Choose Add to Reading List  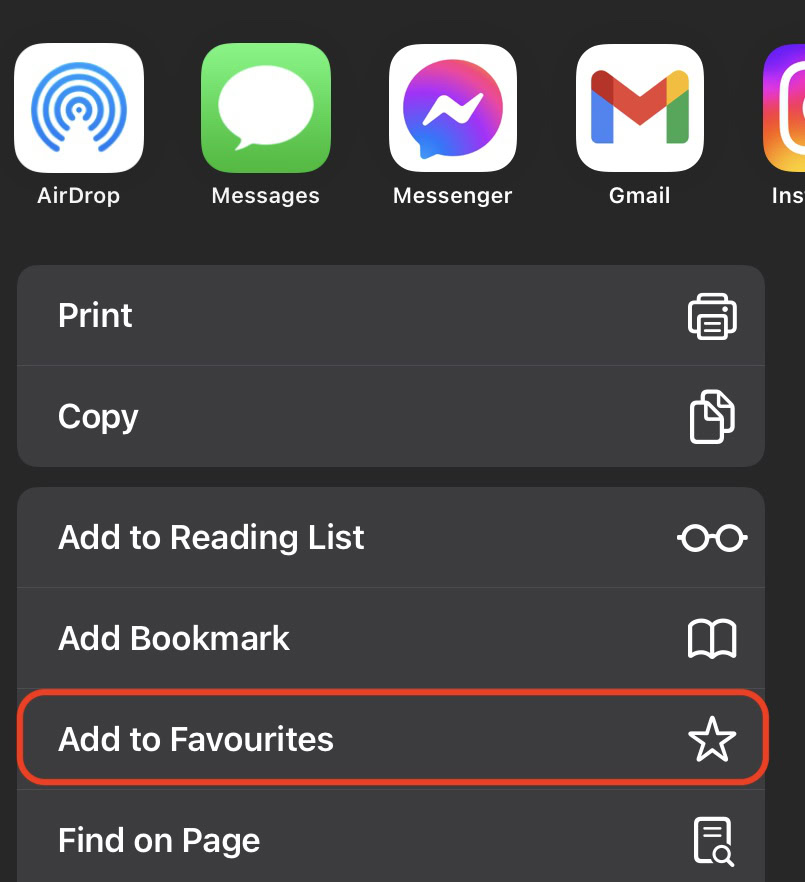click(x=390, y=538)
